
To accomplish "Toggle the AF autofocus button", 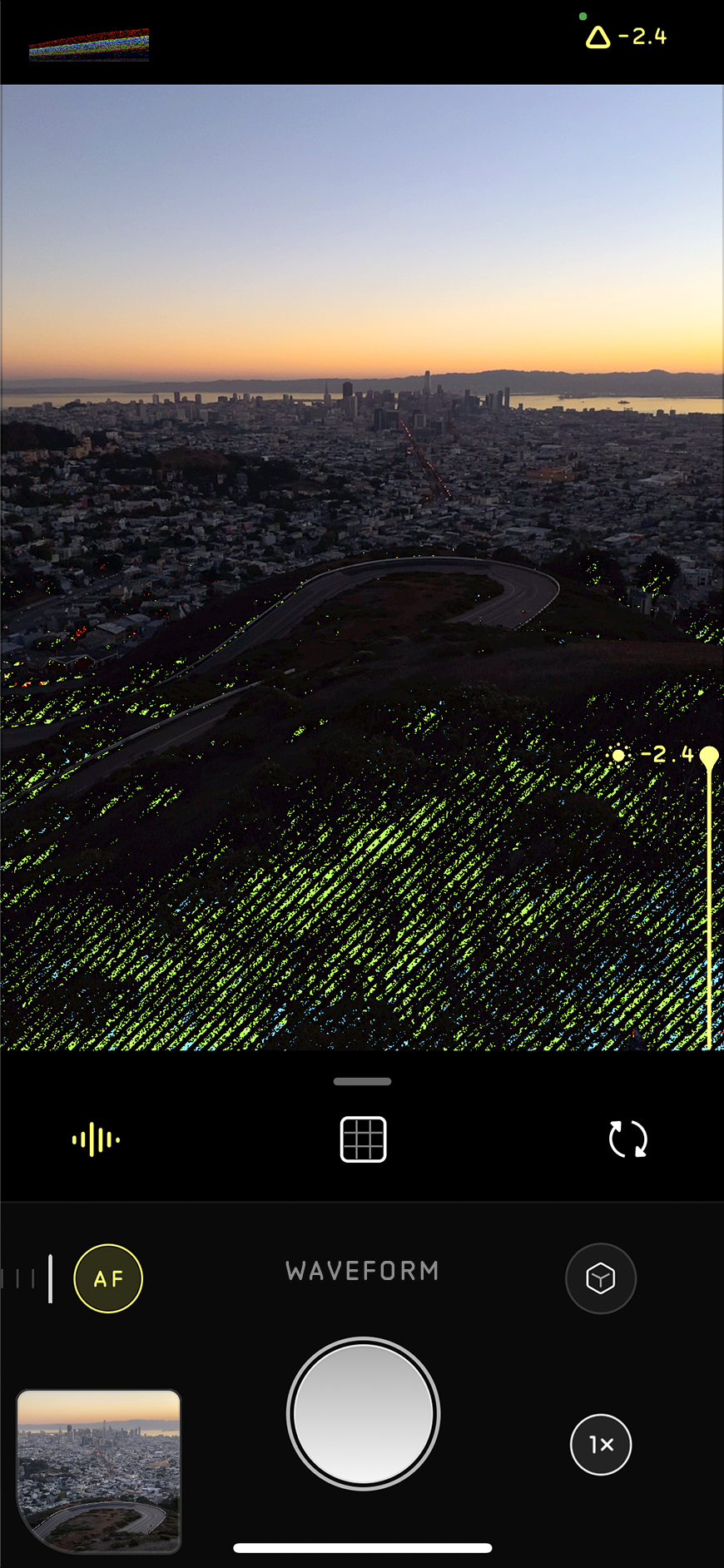I will tap(108, 1278).
